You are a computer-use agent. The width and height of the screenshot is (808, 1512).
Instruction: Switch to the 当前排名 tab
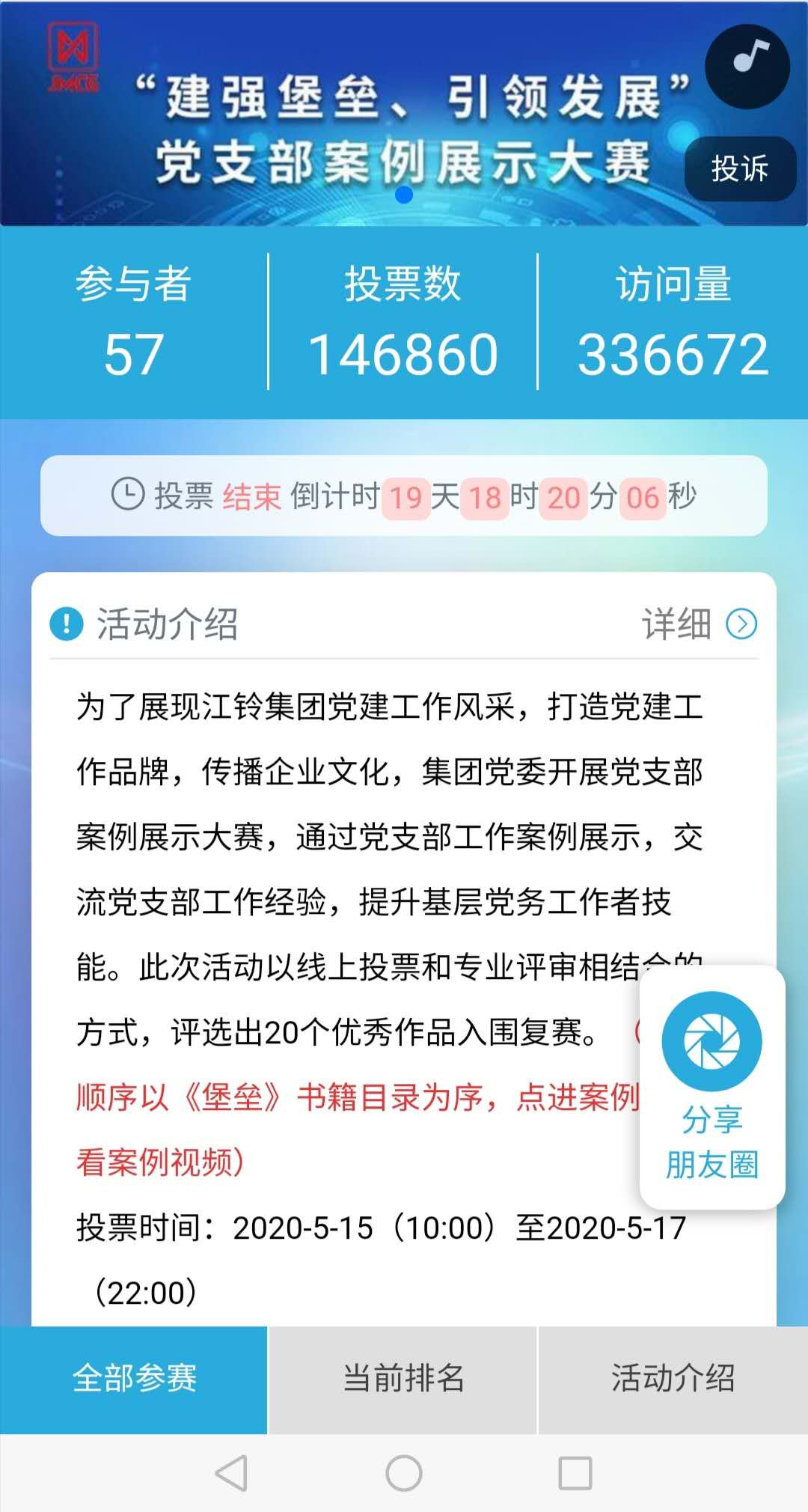point(403,1379)
